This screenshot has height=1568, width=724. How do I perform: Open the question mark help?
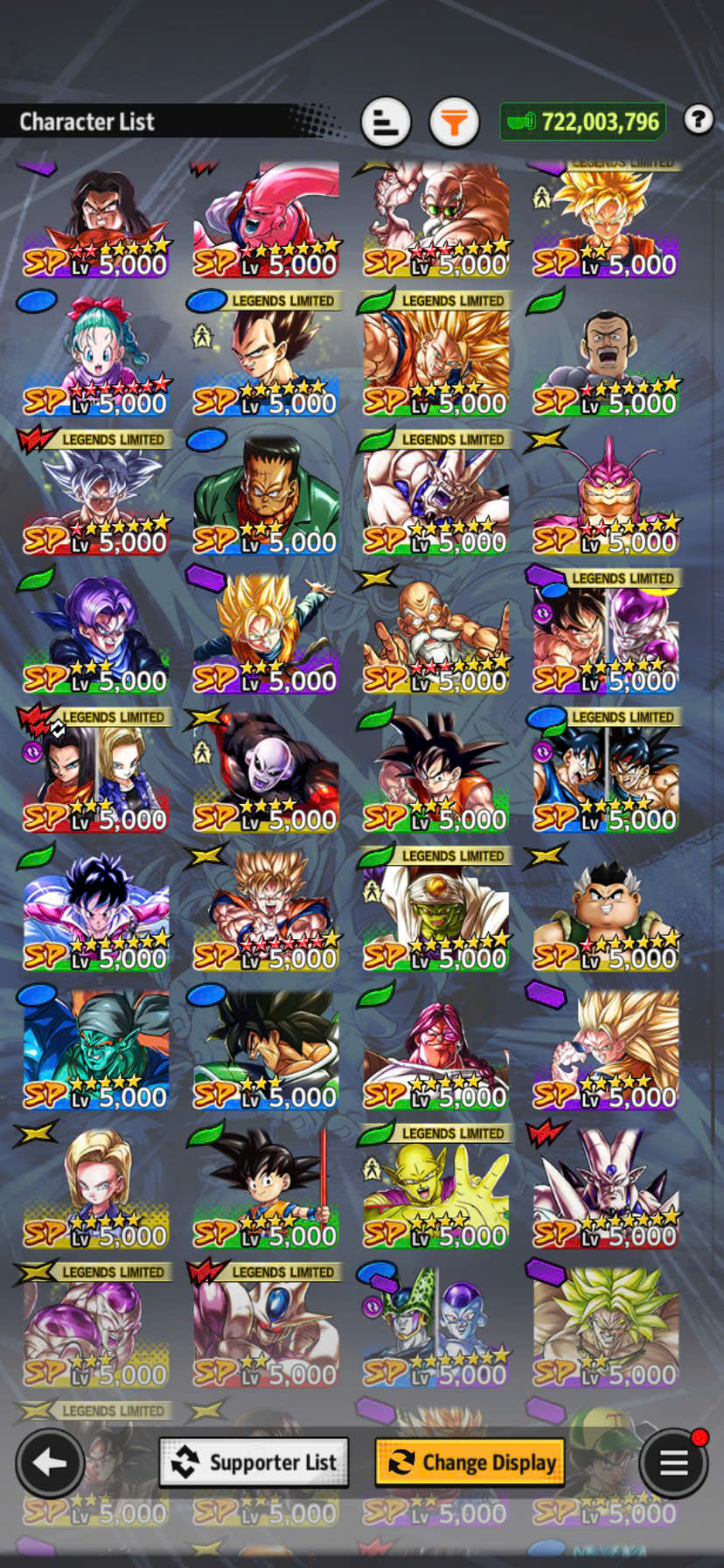pyautogui.click(x=698, y=119)
